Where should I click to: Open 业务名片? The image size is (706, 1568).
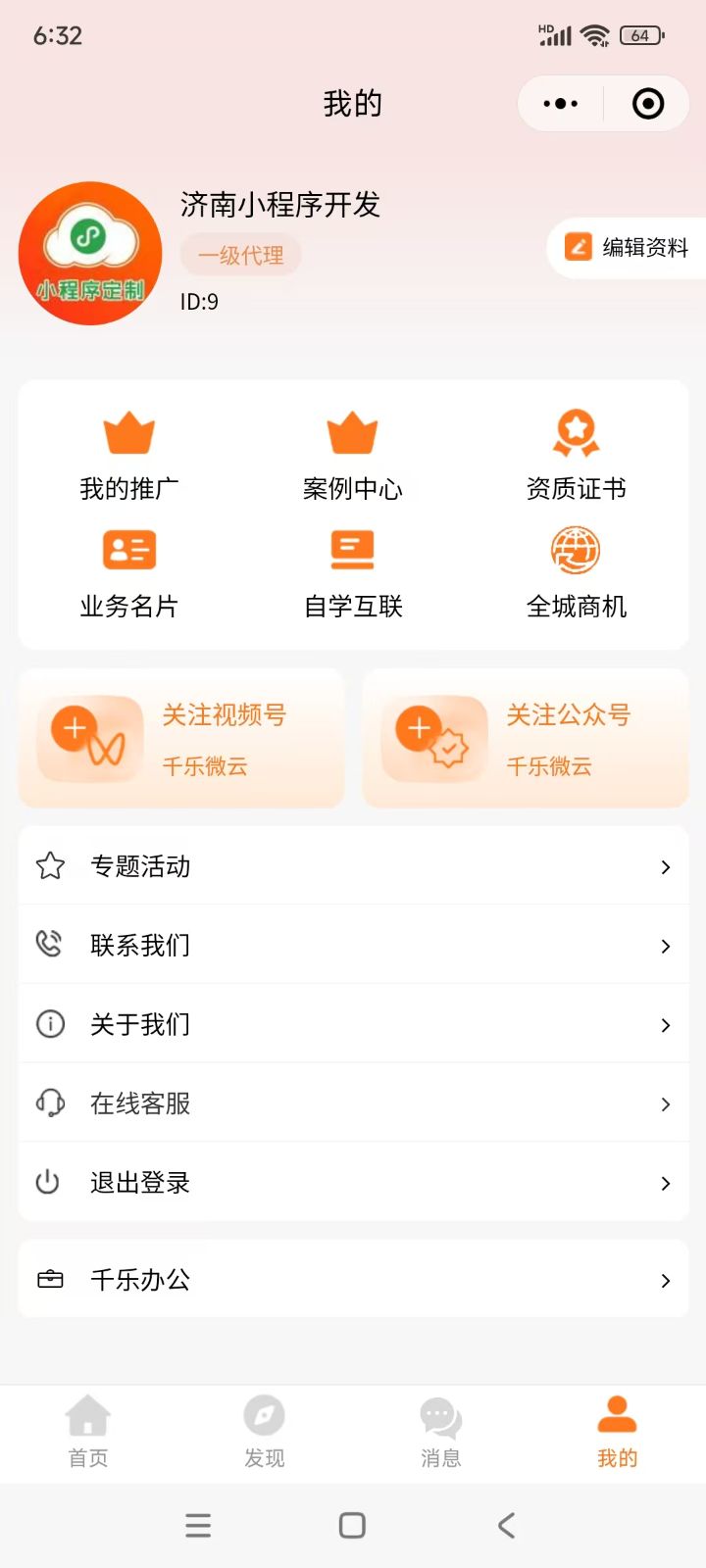tap(129, 574)
